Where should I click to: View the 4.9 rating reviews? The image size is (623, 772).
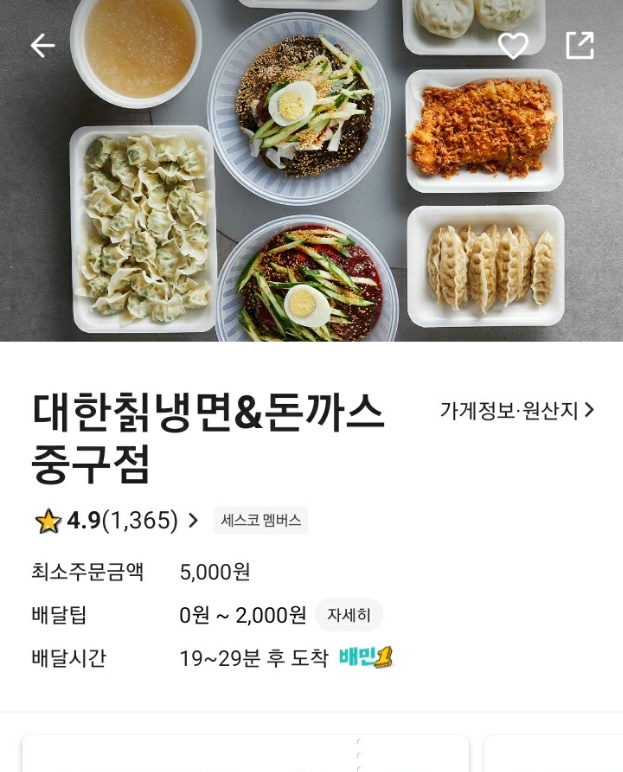pyautogui.click(x=117, y=521)
